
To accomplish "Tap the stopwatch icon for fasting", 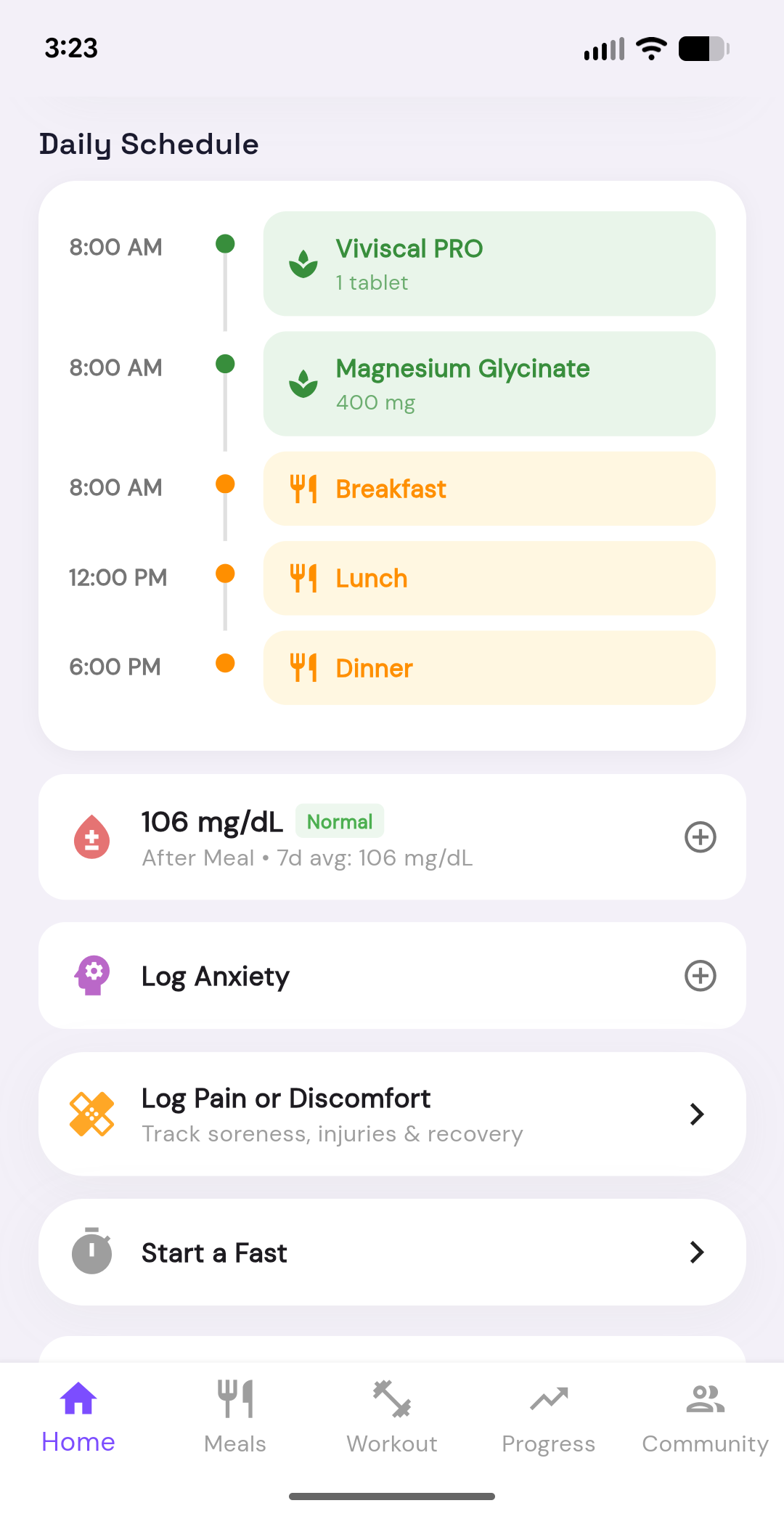I will click(91, 1253).
